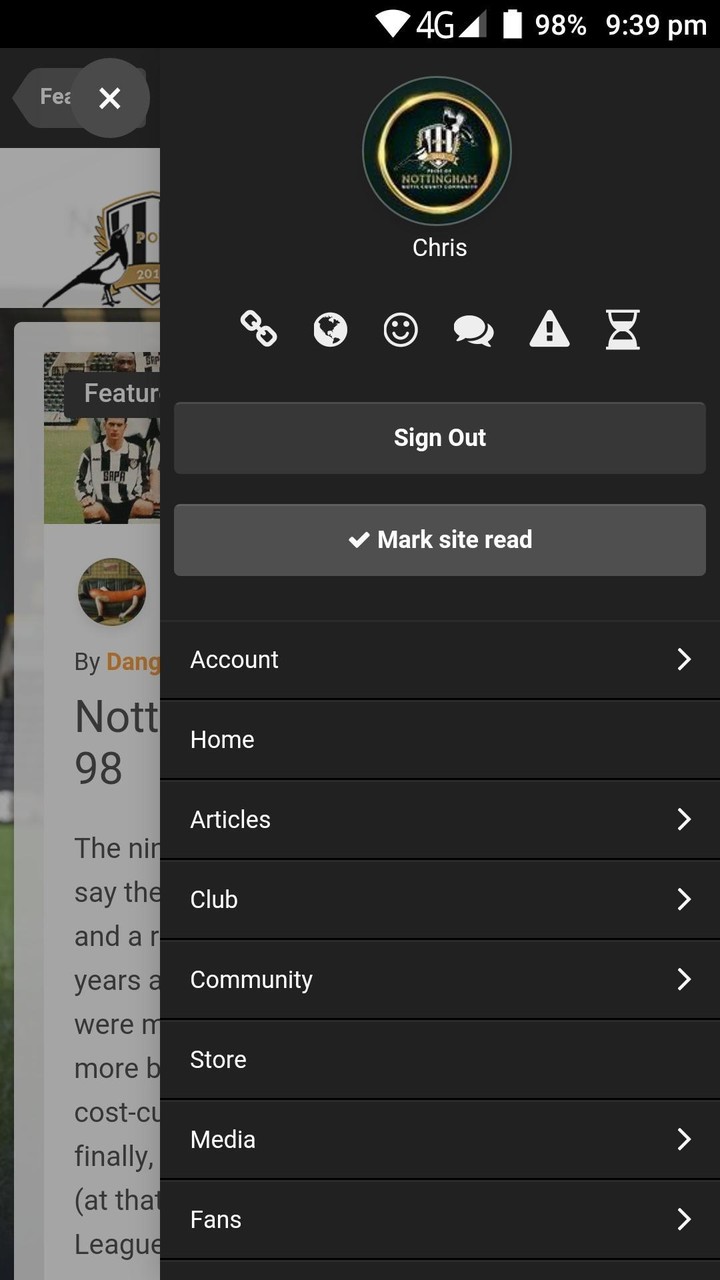Open the globe notifications icon

click(x=330, y=329)
